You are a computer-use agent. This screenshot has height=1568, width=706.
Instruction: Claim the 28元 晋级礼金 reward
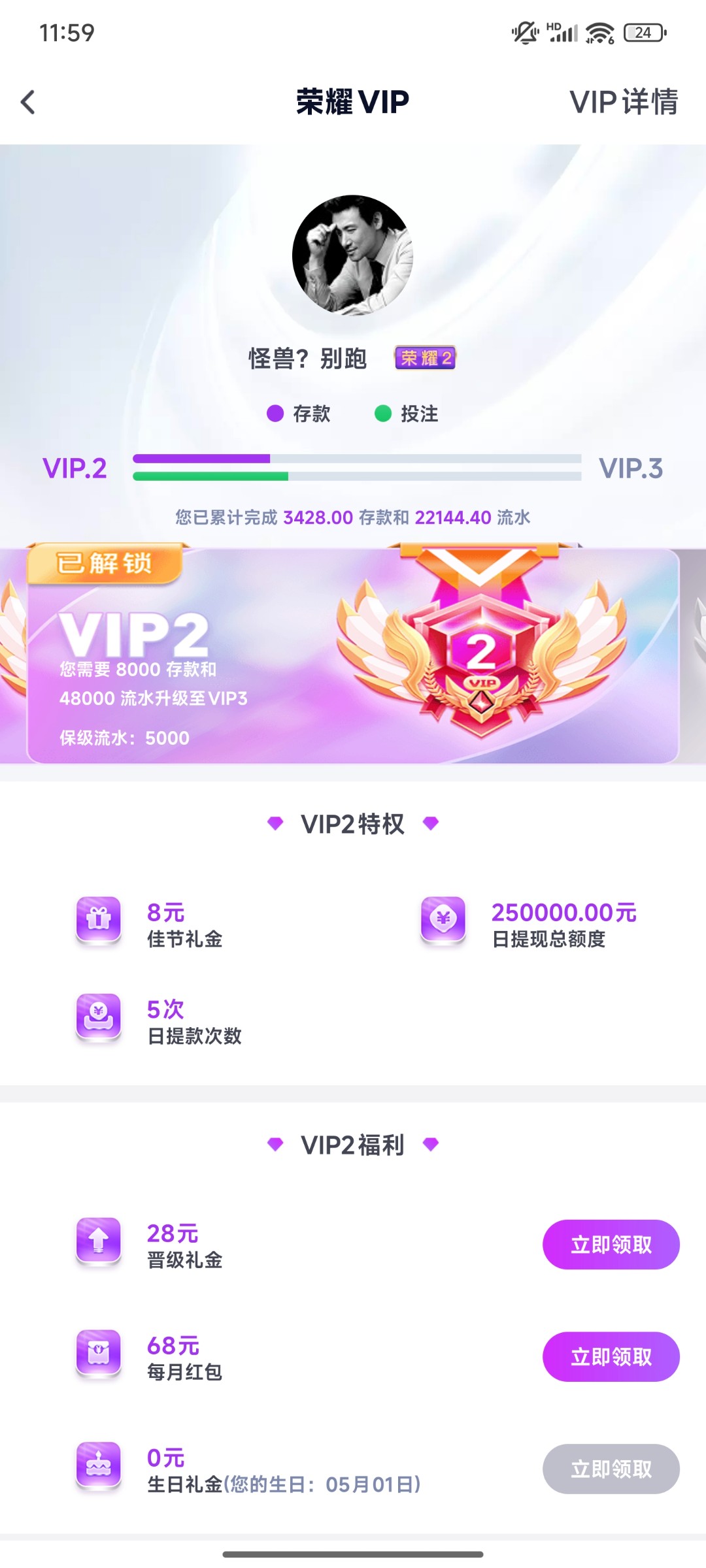click(611, 1245)
